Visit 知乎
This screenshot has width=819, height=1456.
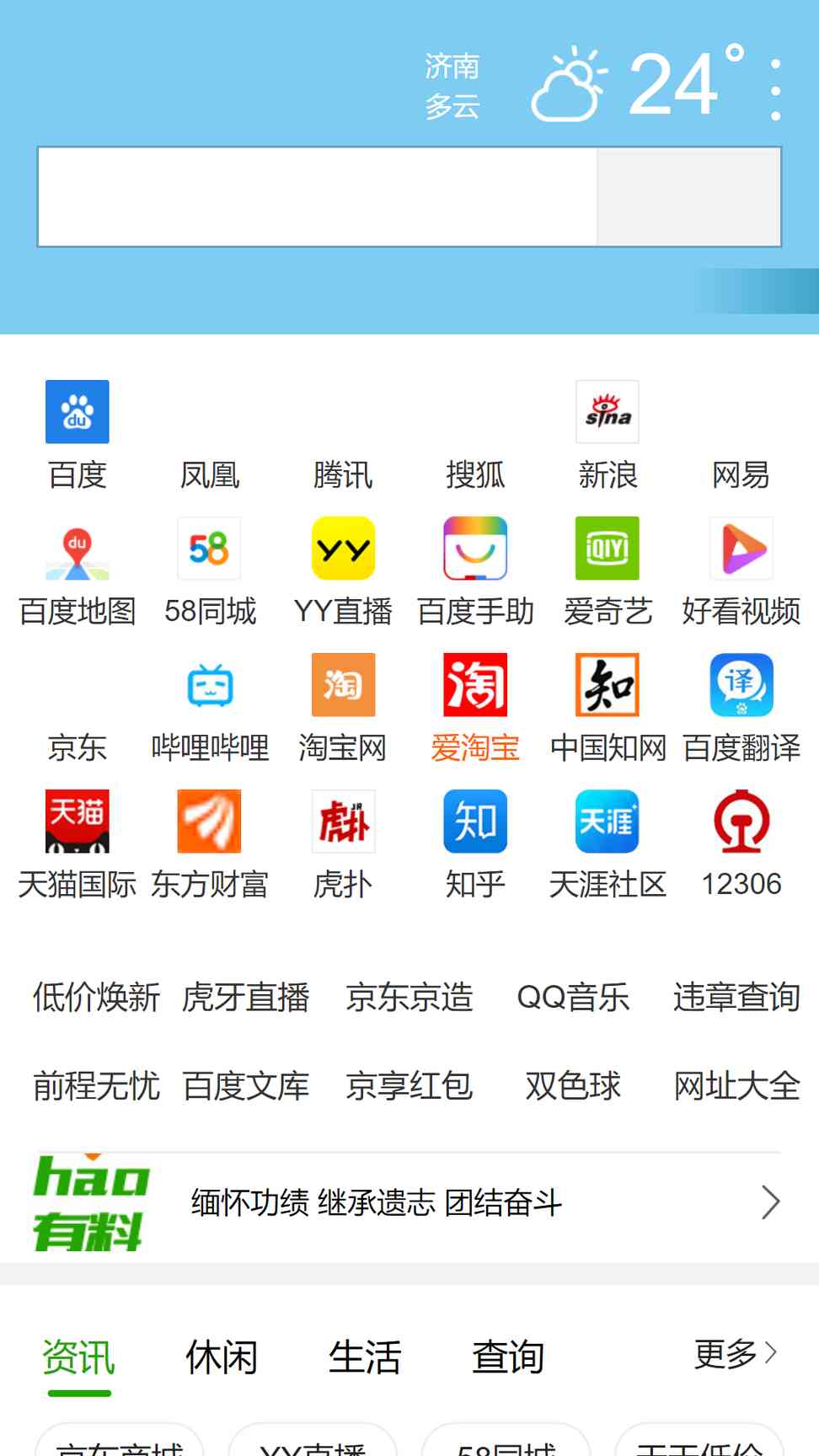475,845
